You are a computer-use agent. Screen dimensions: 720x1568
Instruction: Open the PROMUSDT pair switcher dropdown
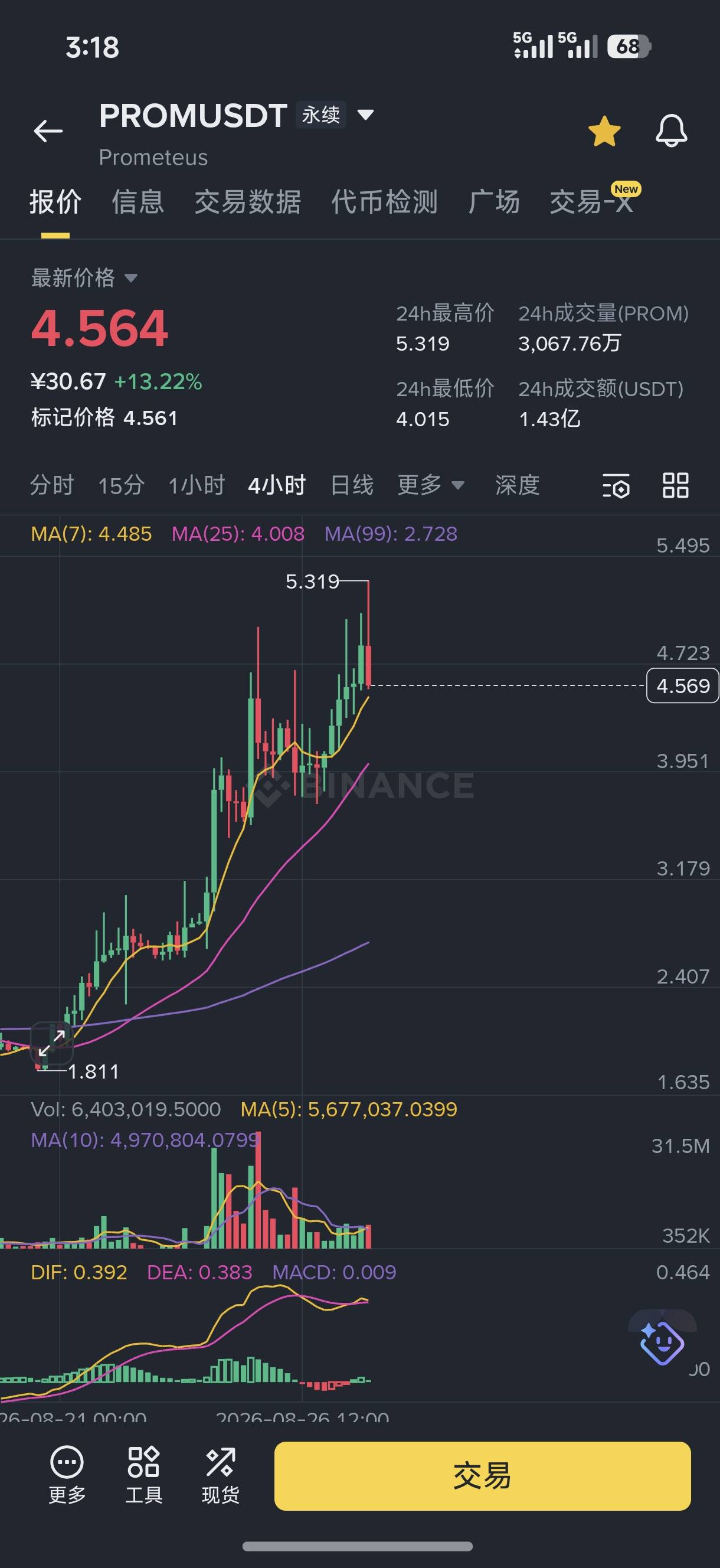[x=365, y=115]
